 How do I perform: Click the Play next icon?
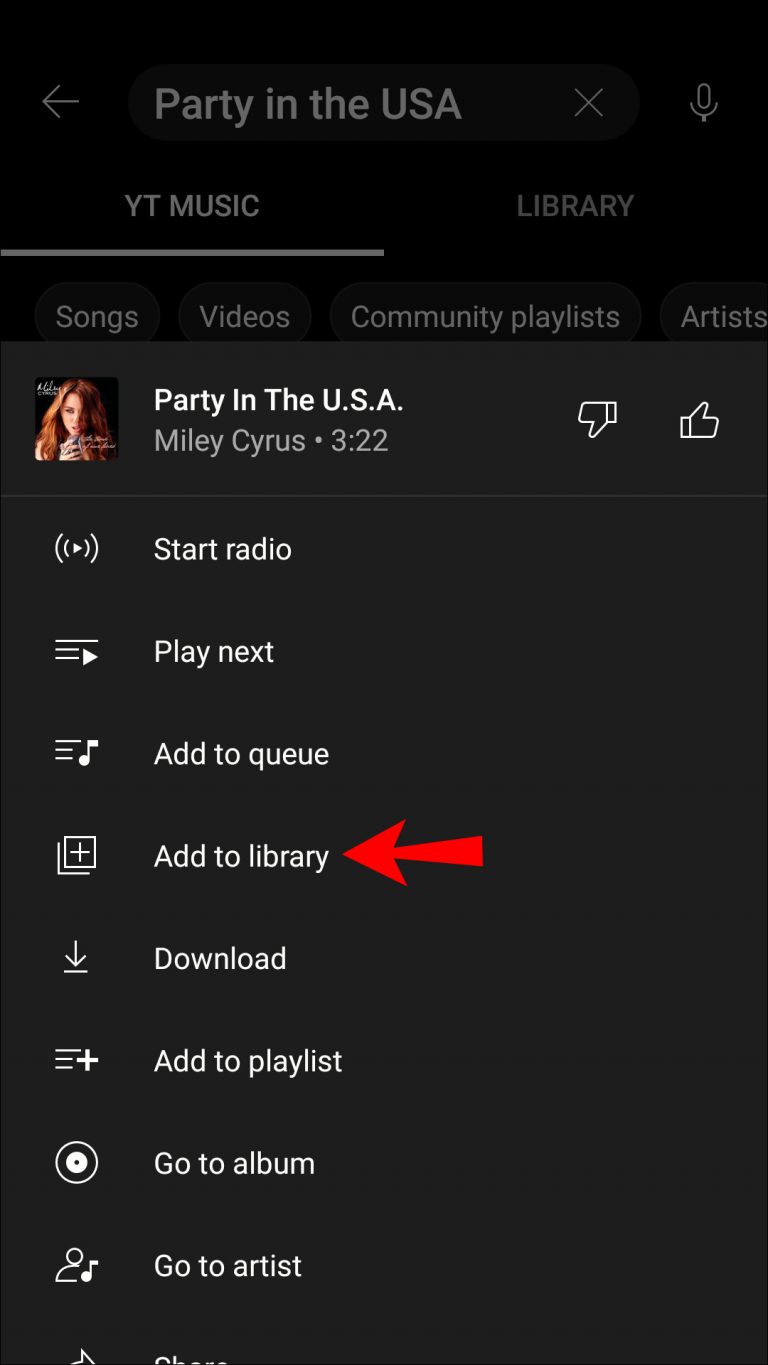point(76,651)
